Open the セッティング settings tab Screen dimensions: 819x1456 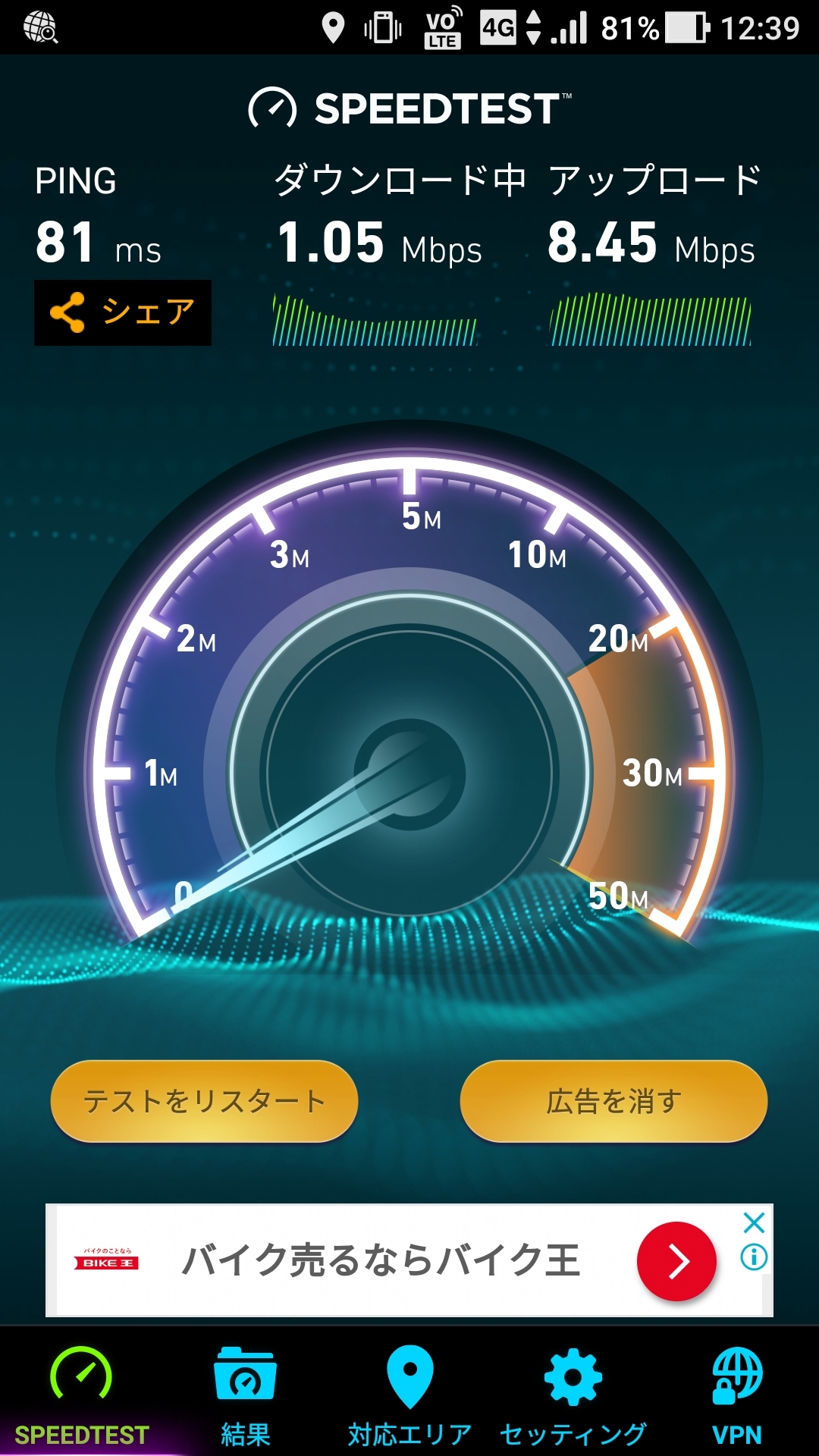click(573, 1395)
